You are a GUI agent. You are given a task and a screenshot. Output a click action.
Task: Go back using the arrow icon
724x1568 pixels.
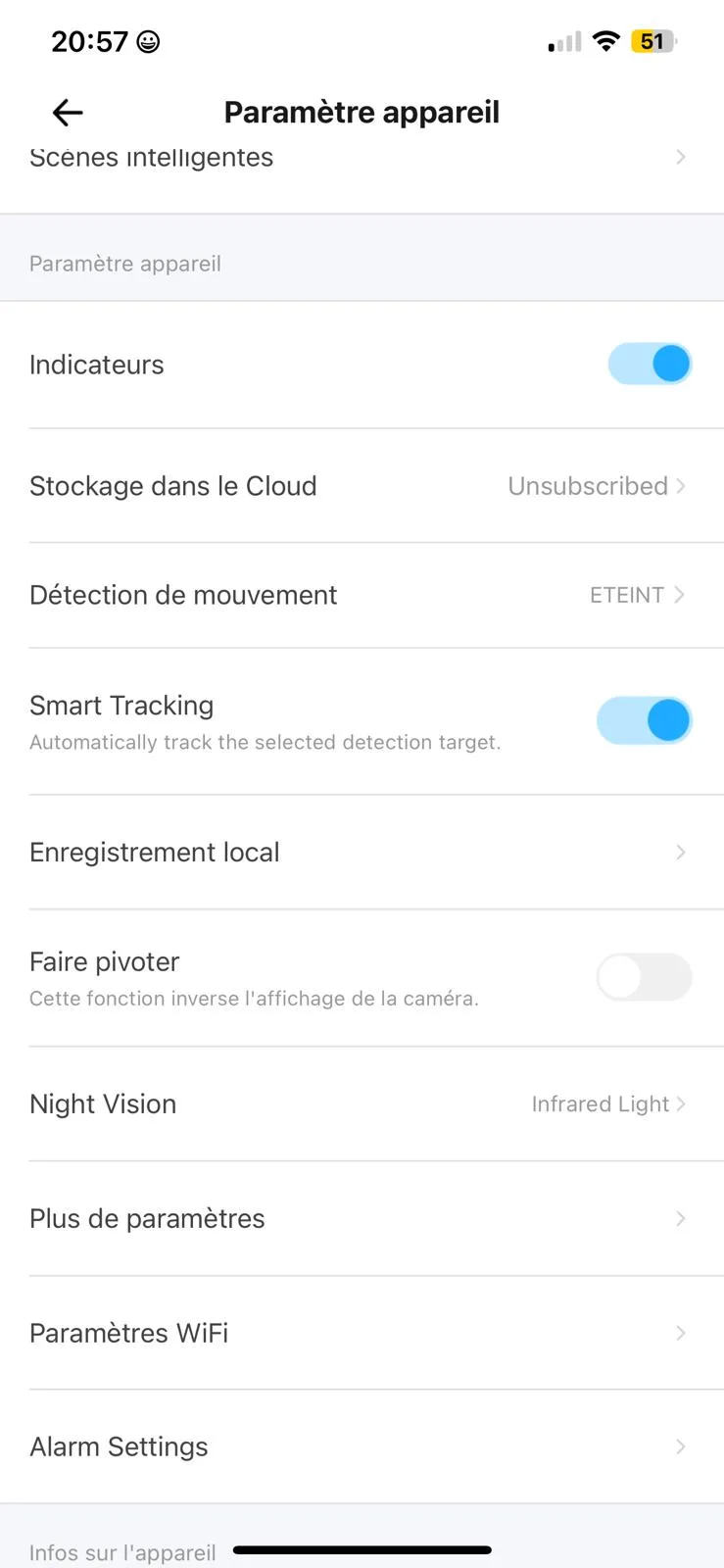coord(67,113)
